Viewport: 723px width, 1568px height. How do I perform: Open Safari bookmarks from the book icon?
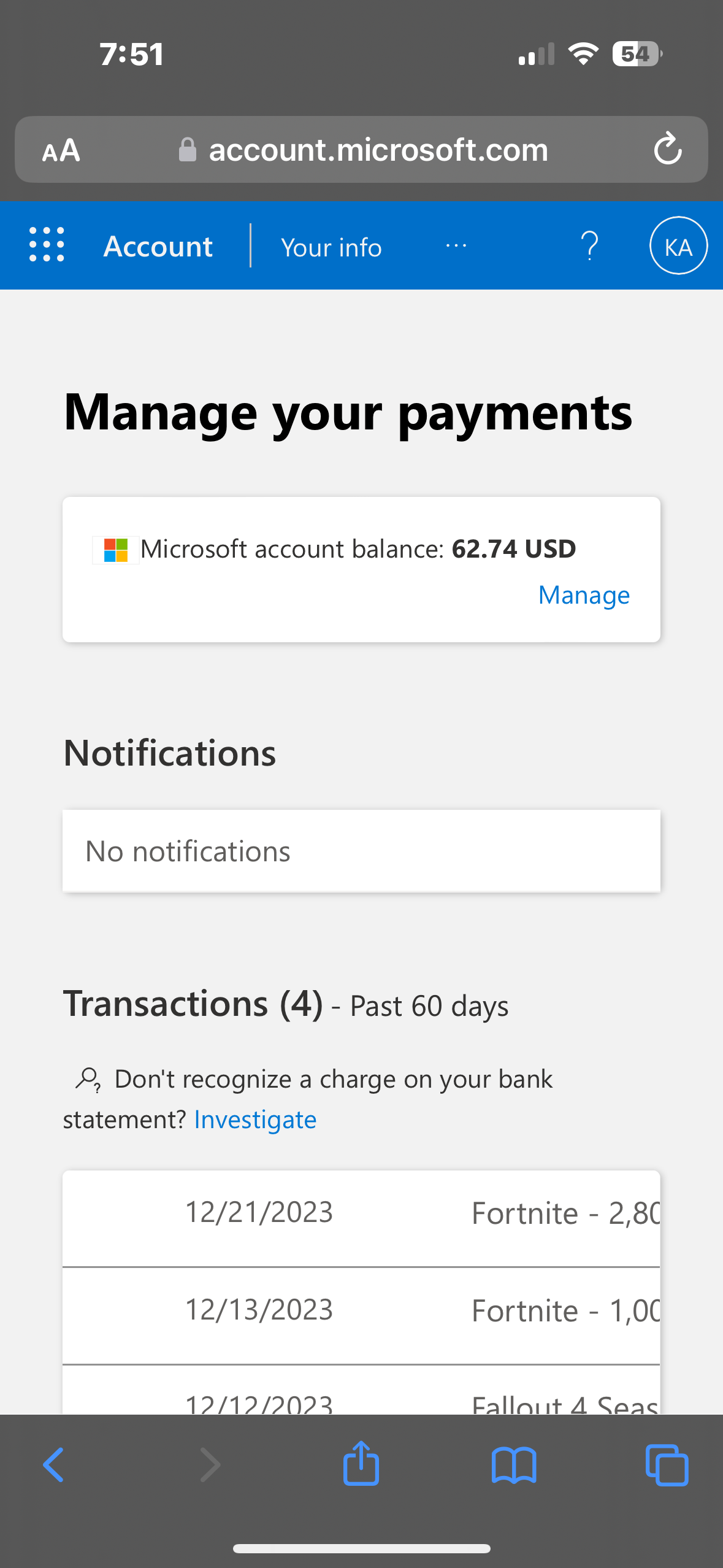(x=514, y=1465)
